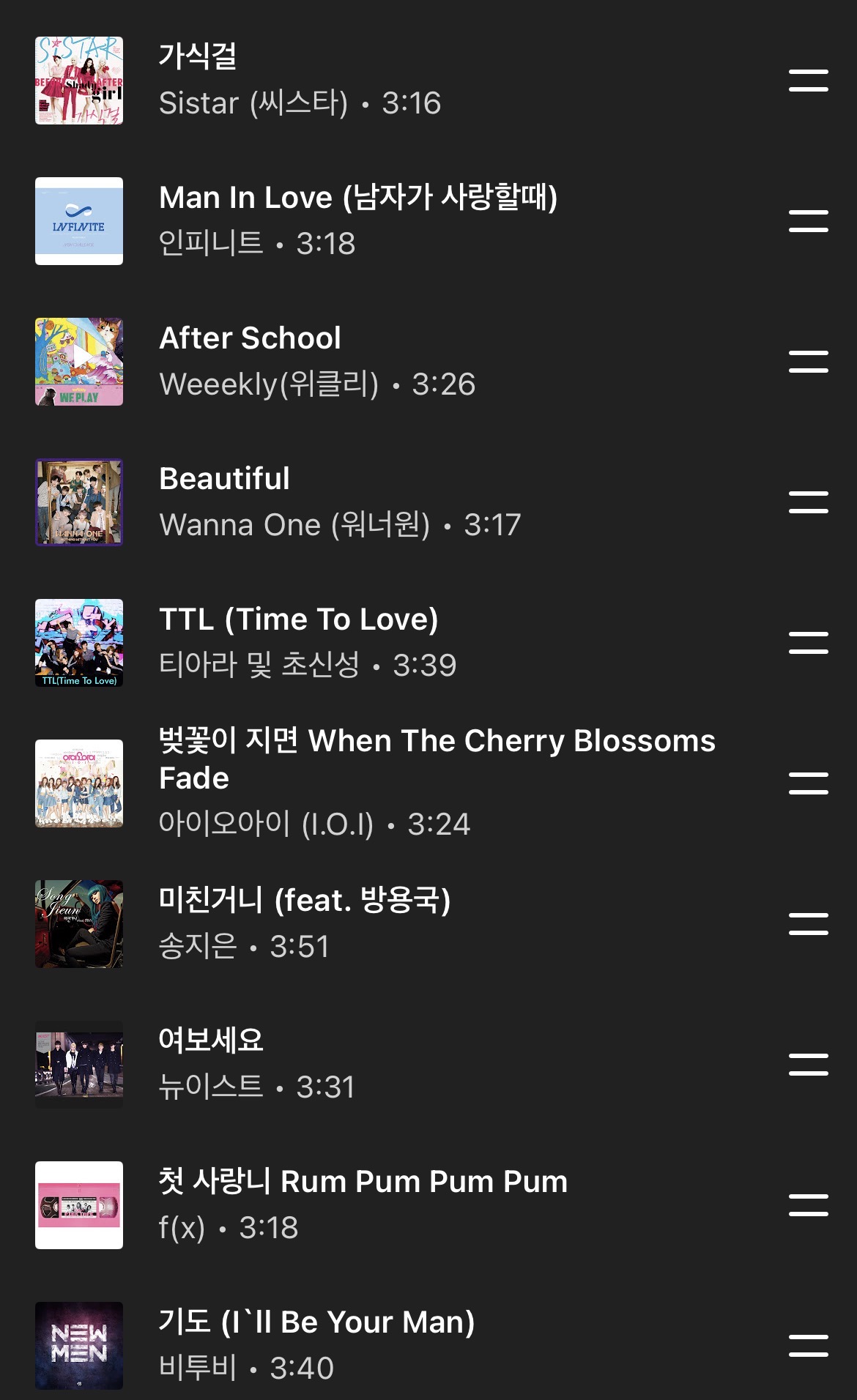Tap reorder handle for 가식걸
The image size is (857, 1400).
coord(809,81)
